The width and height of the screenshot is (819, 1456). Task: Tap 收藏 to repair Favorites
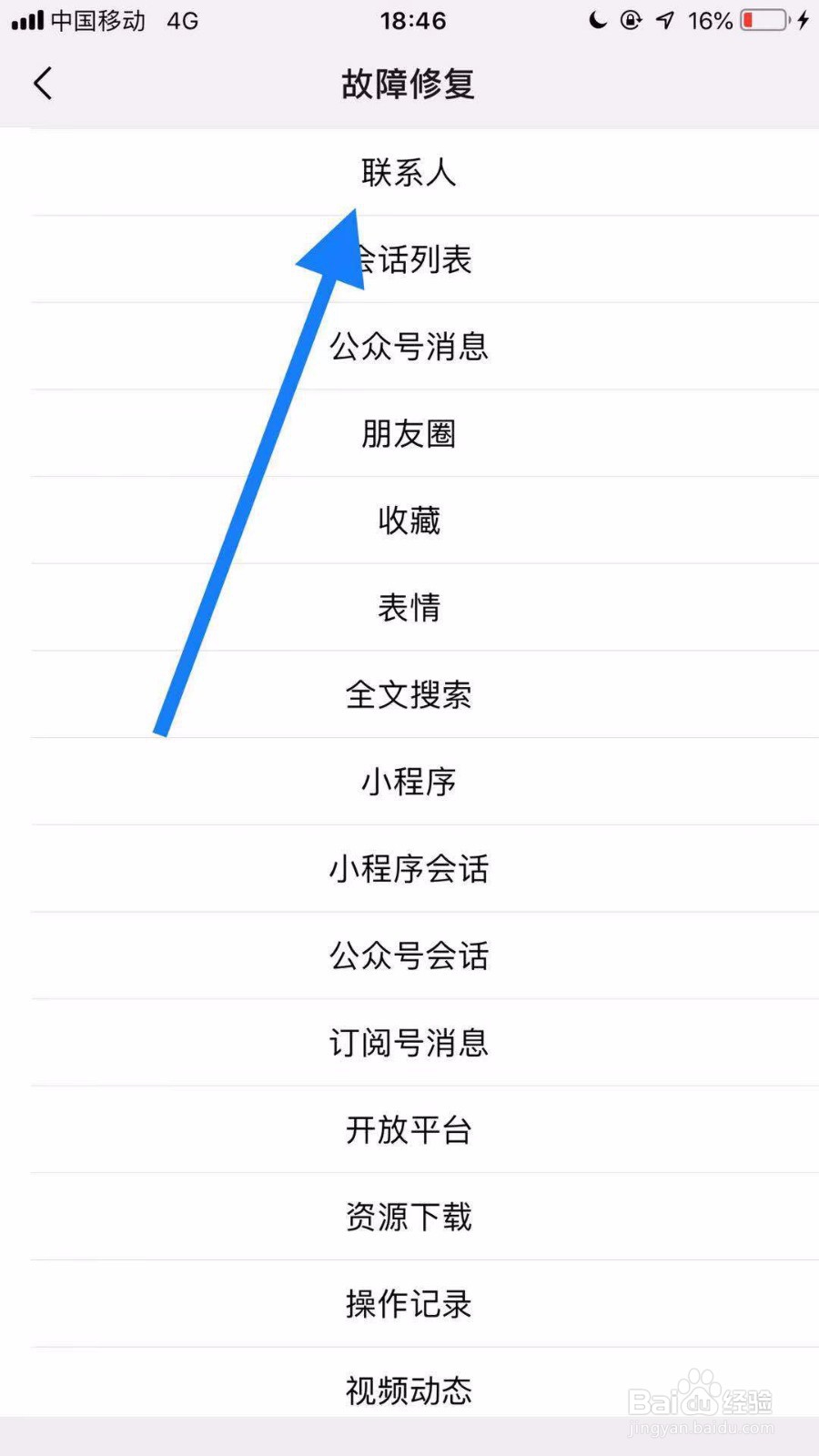click(x=409, y=521)
